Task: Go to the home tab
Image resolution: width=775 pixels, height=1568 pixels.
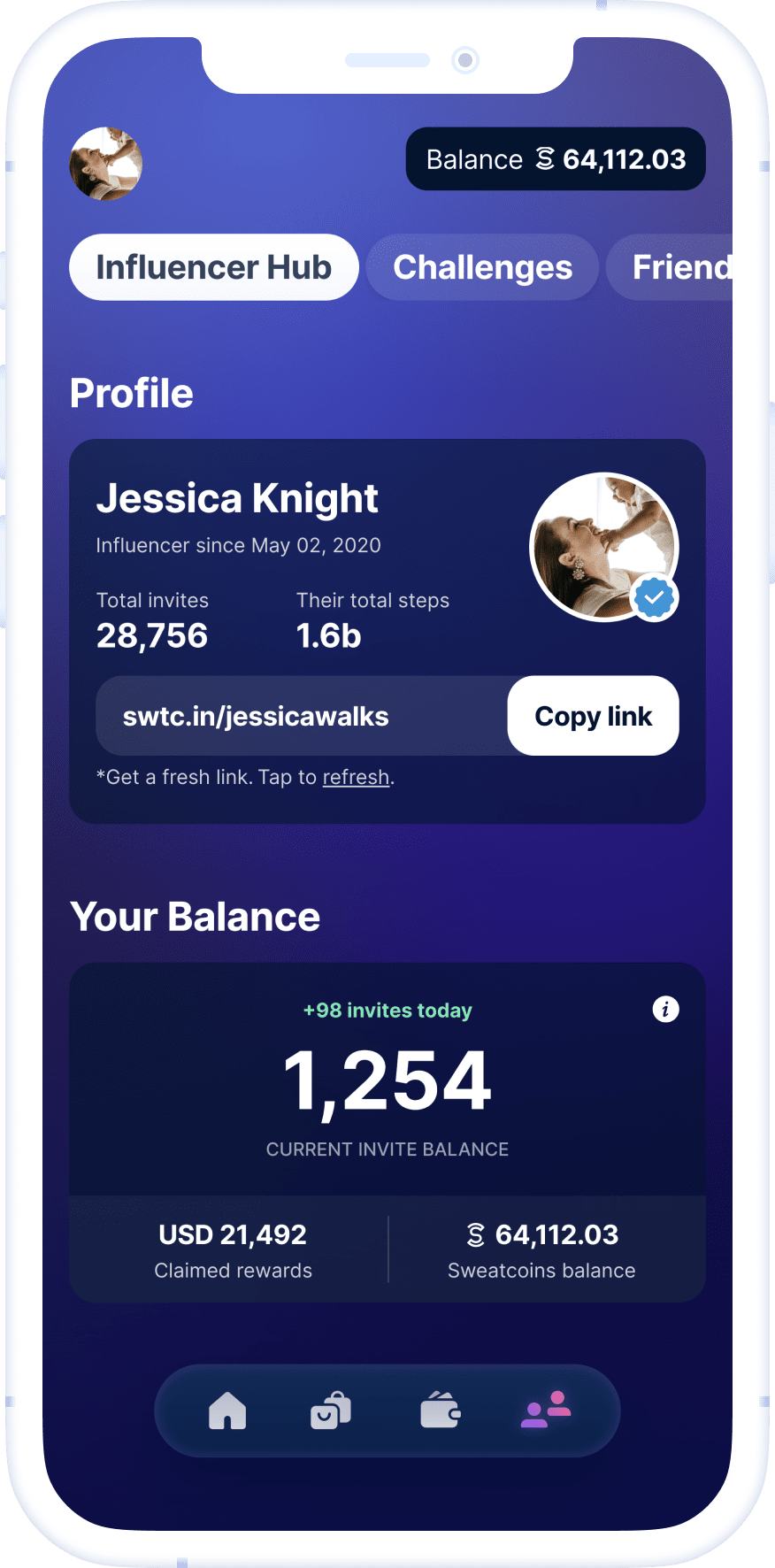Action: coord(227,1410)
